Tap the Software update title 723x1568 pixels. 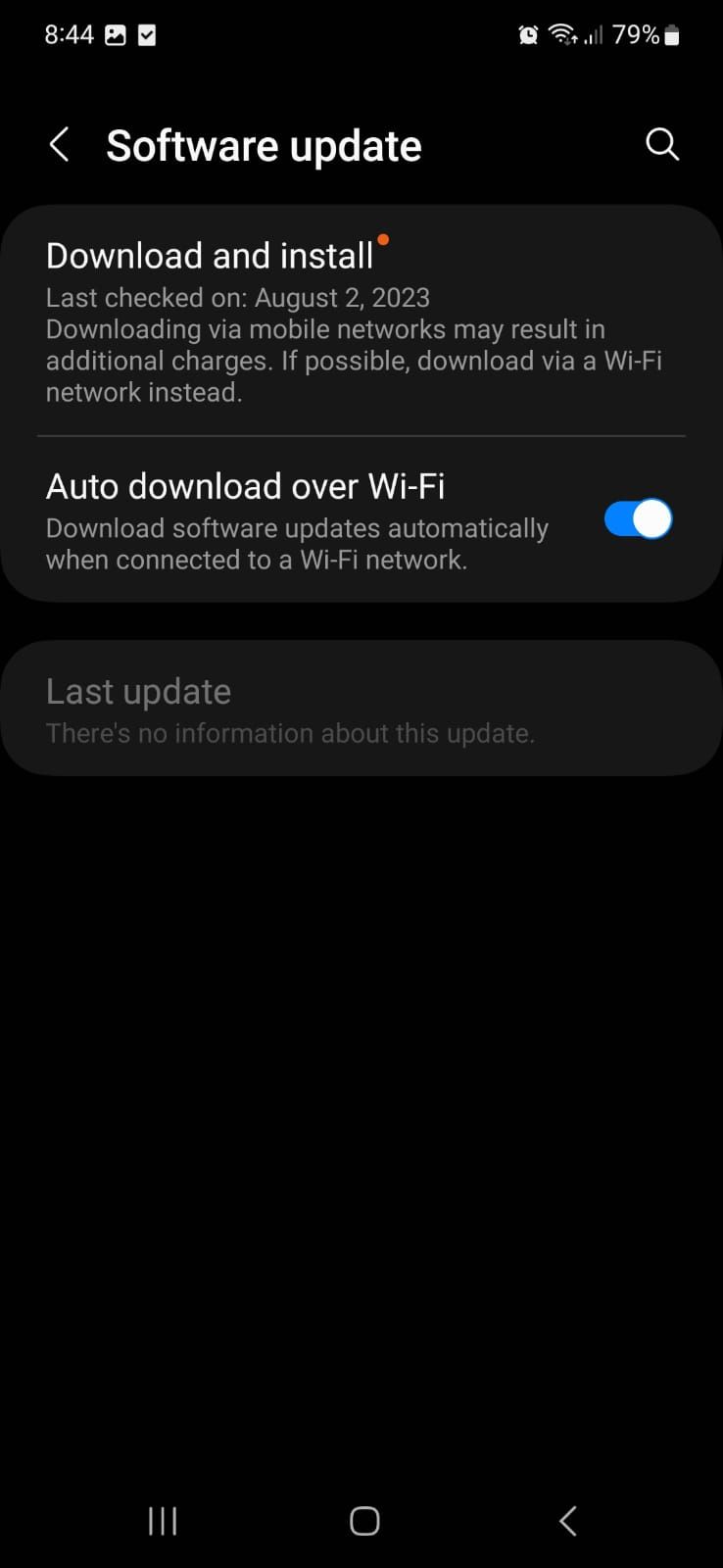point(263,144)
